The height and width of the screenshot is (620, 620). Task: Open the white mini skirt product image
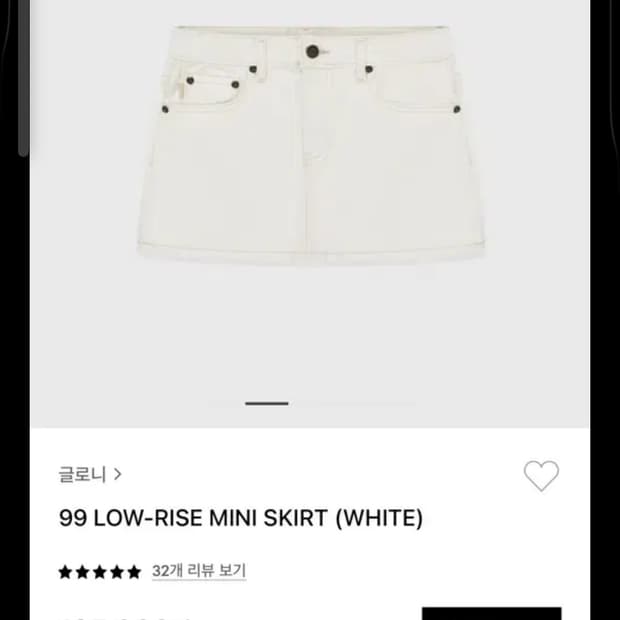pos(310,145)
